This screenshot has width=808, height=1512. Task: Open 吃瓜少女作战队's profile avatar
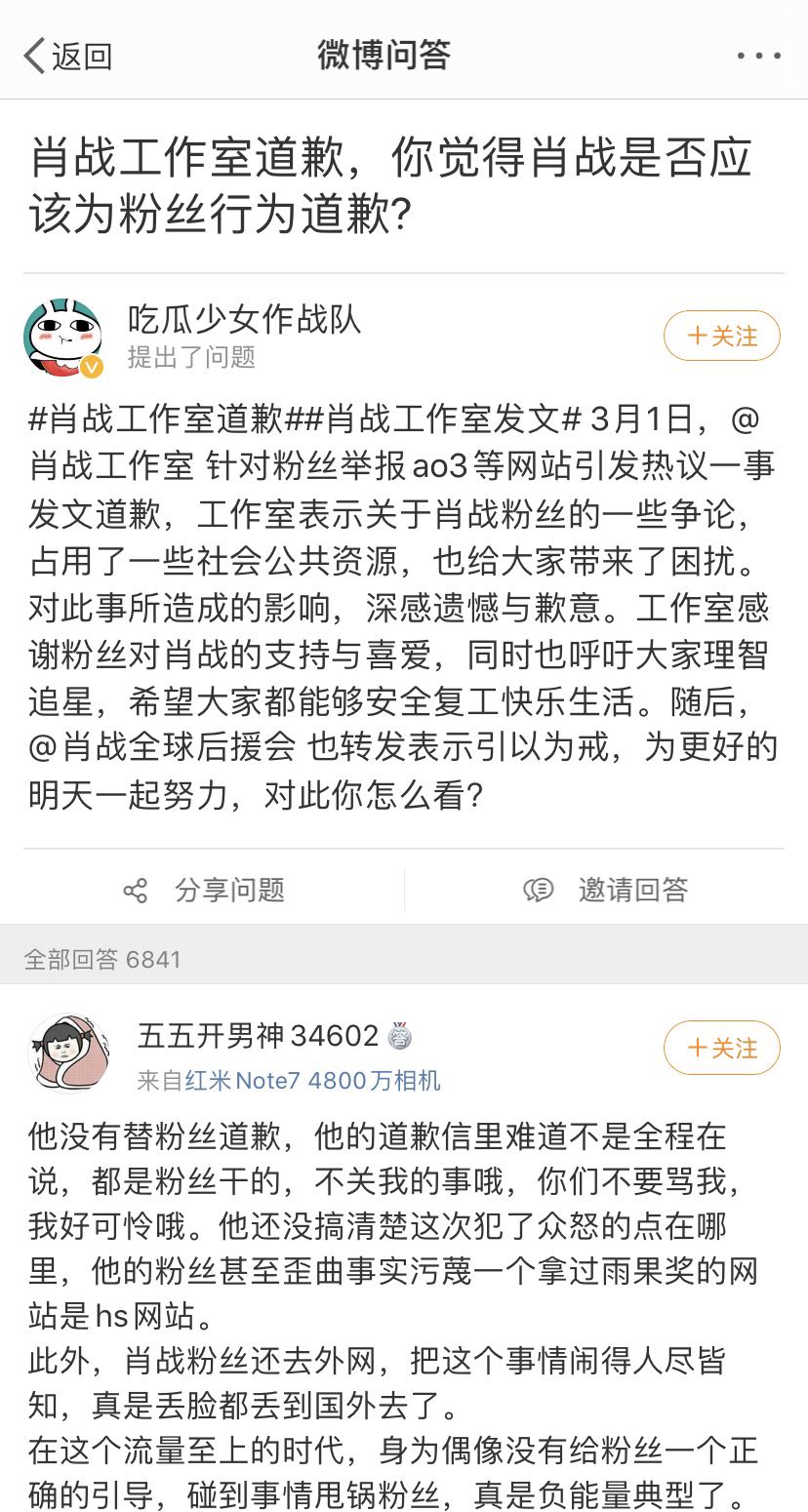63,338
